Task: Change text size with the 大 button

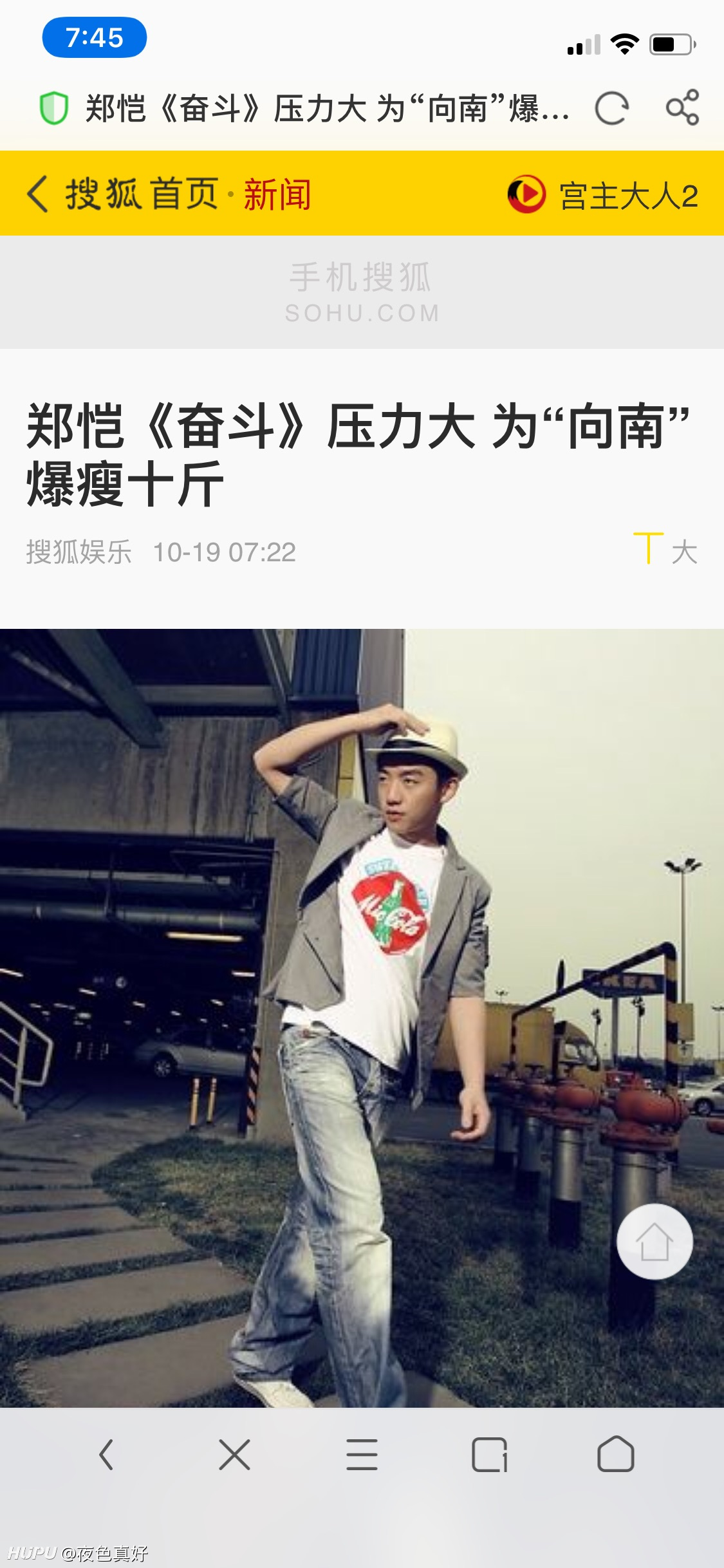Action: point(665,550)
